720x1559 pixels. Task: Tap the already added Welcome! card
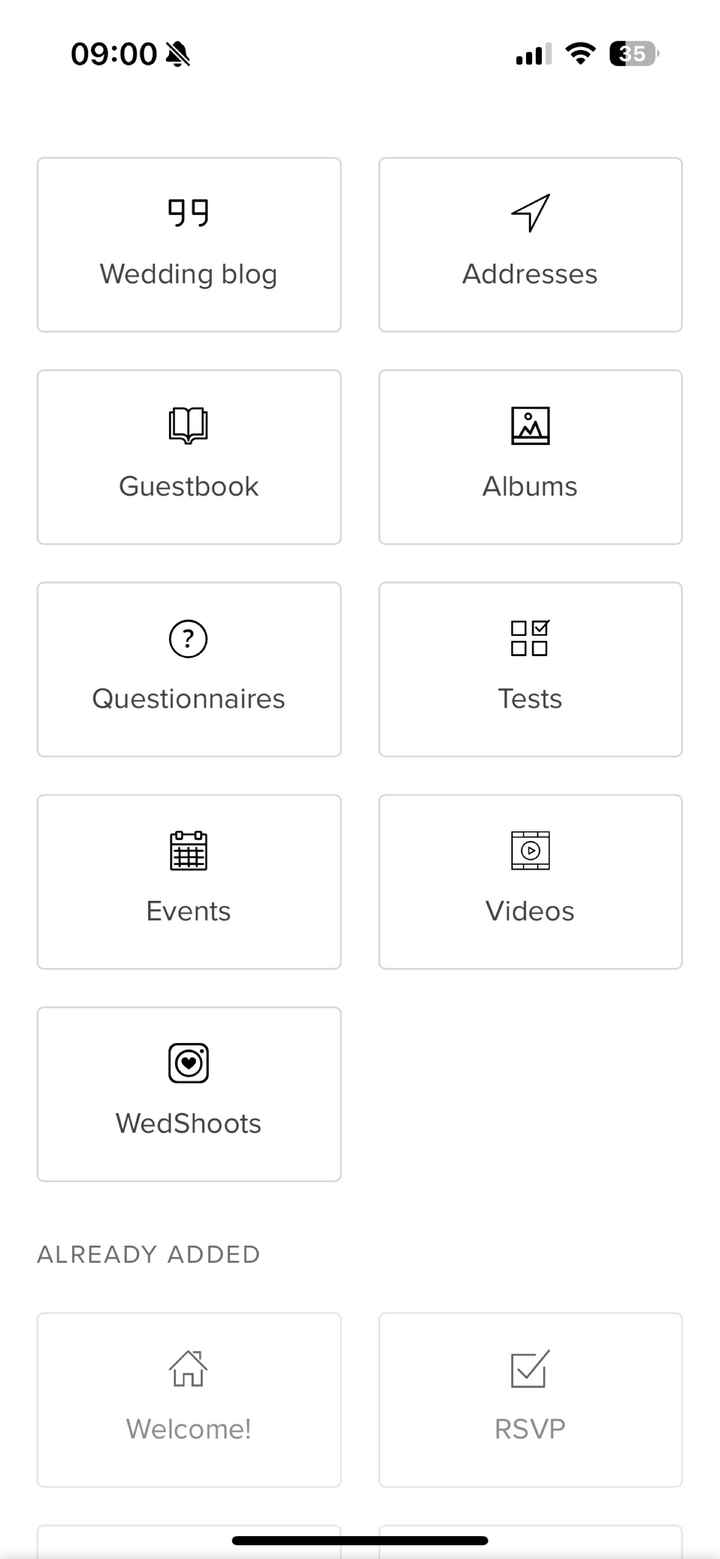189,1399
